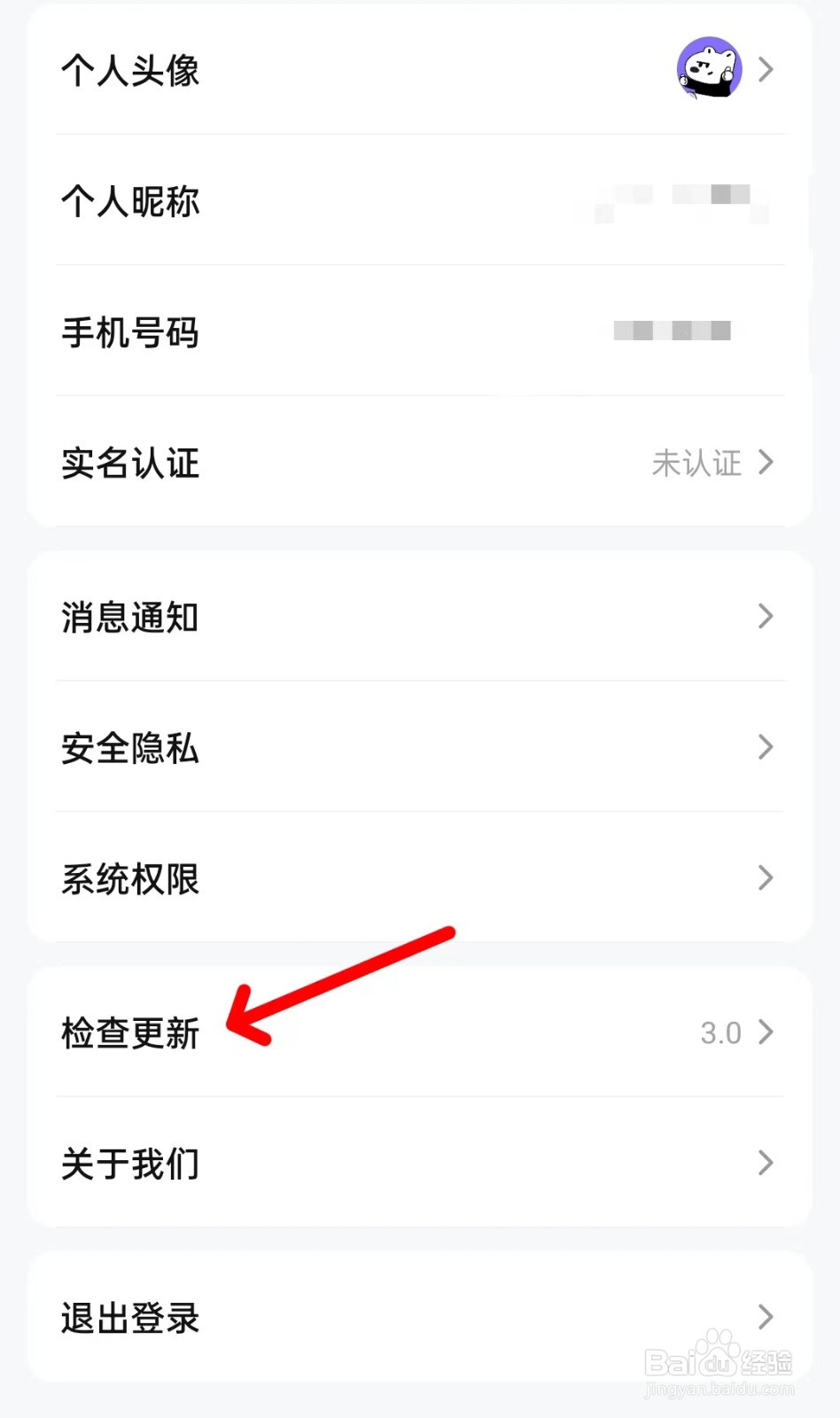
Task: Expand the 实名认证 row chevron
Action: (x=766, y=463)
